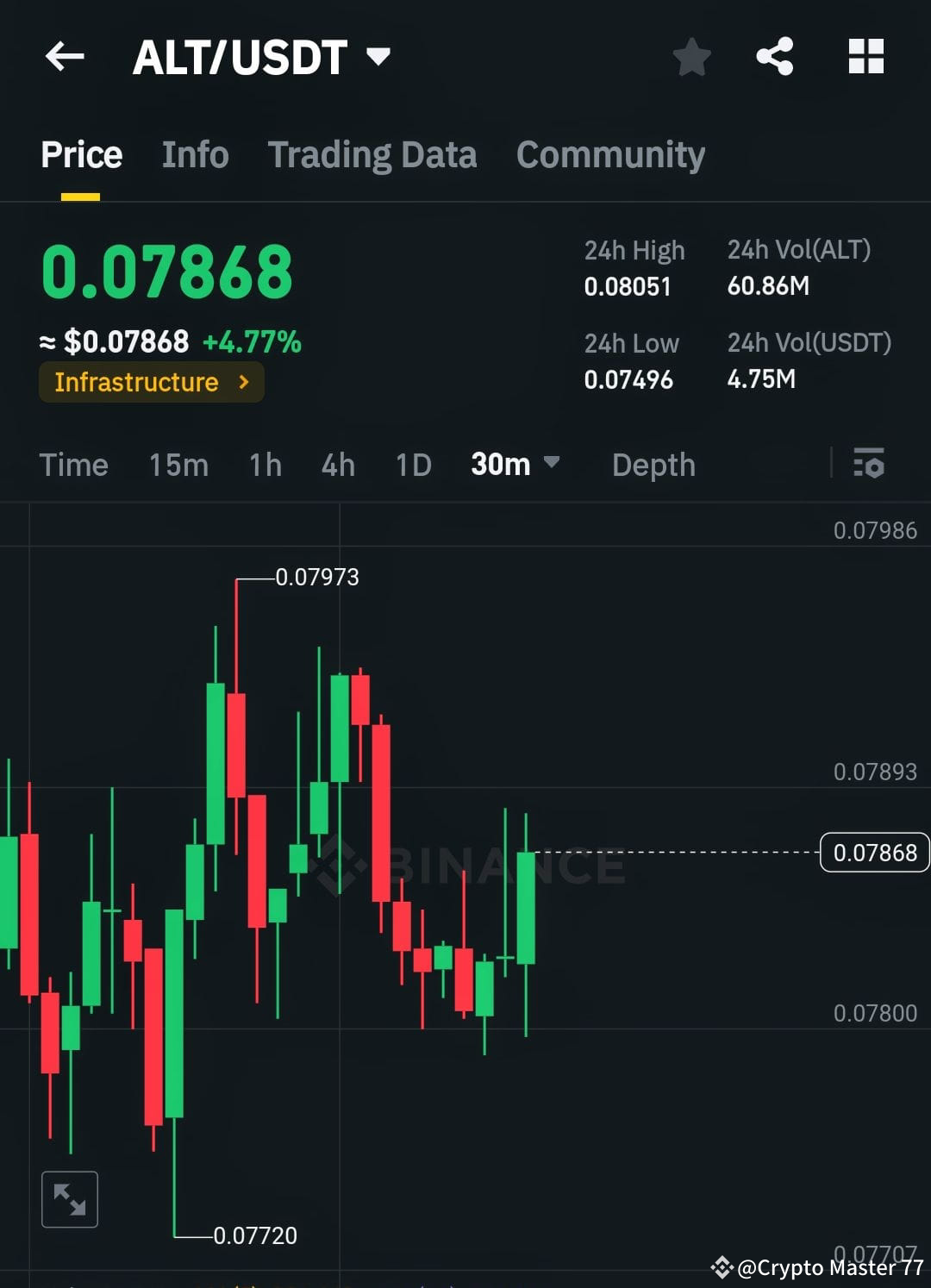This screenshot has height=1288, width=931.
Task: Open the Time interval options
Action: pyautogui.click(x=73, y=465)
